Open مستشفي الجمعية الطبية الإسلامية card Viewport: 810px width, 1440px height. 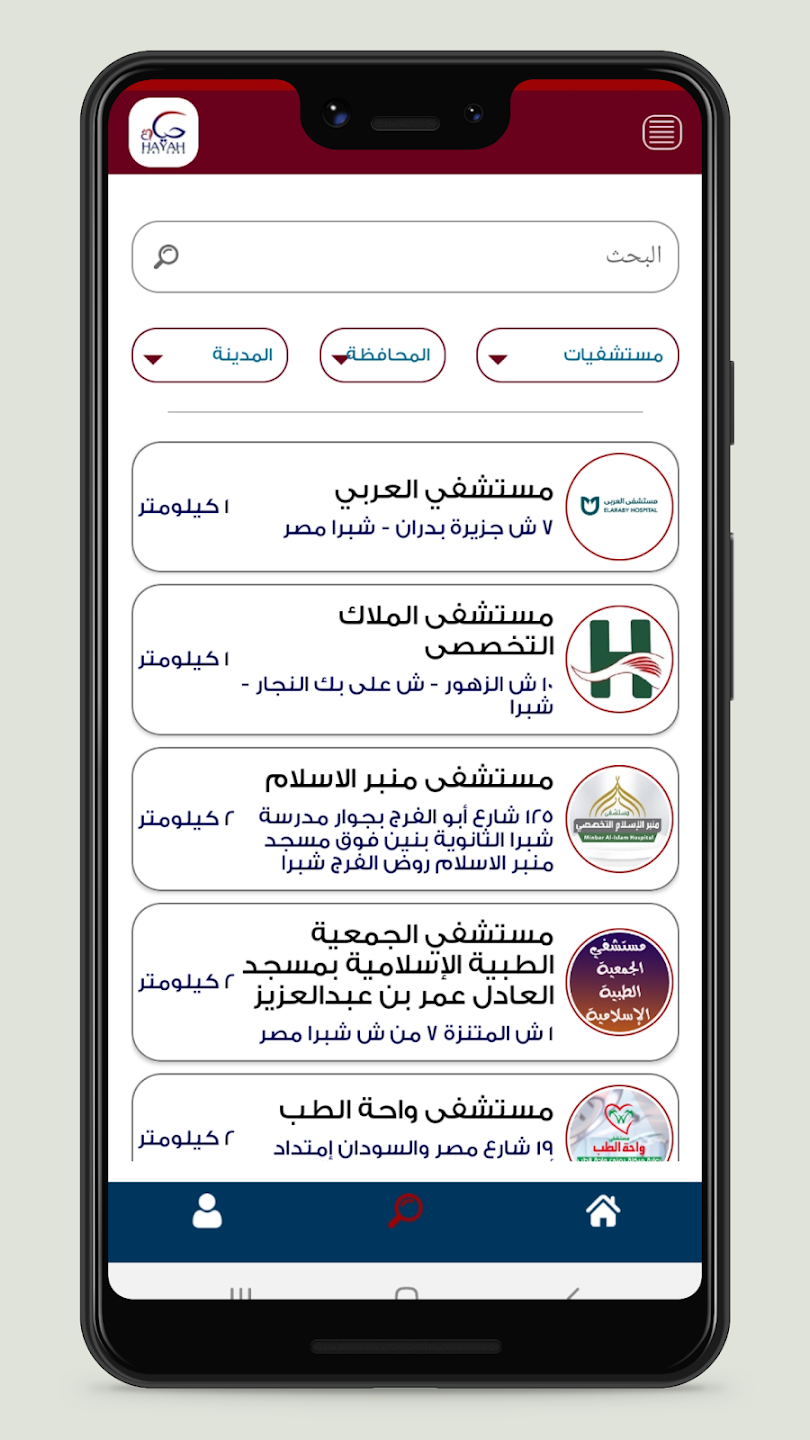tap(405, 982)
